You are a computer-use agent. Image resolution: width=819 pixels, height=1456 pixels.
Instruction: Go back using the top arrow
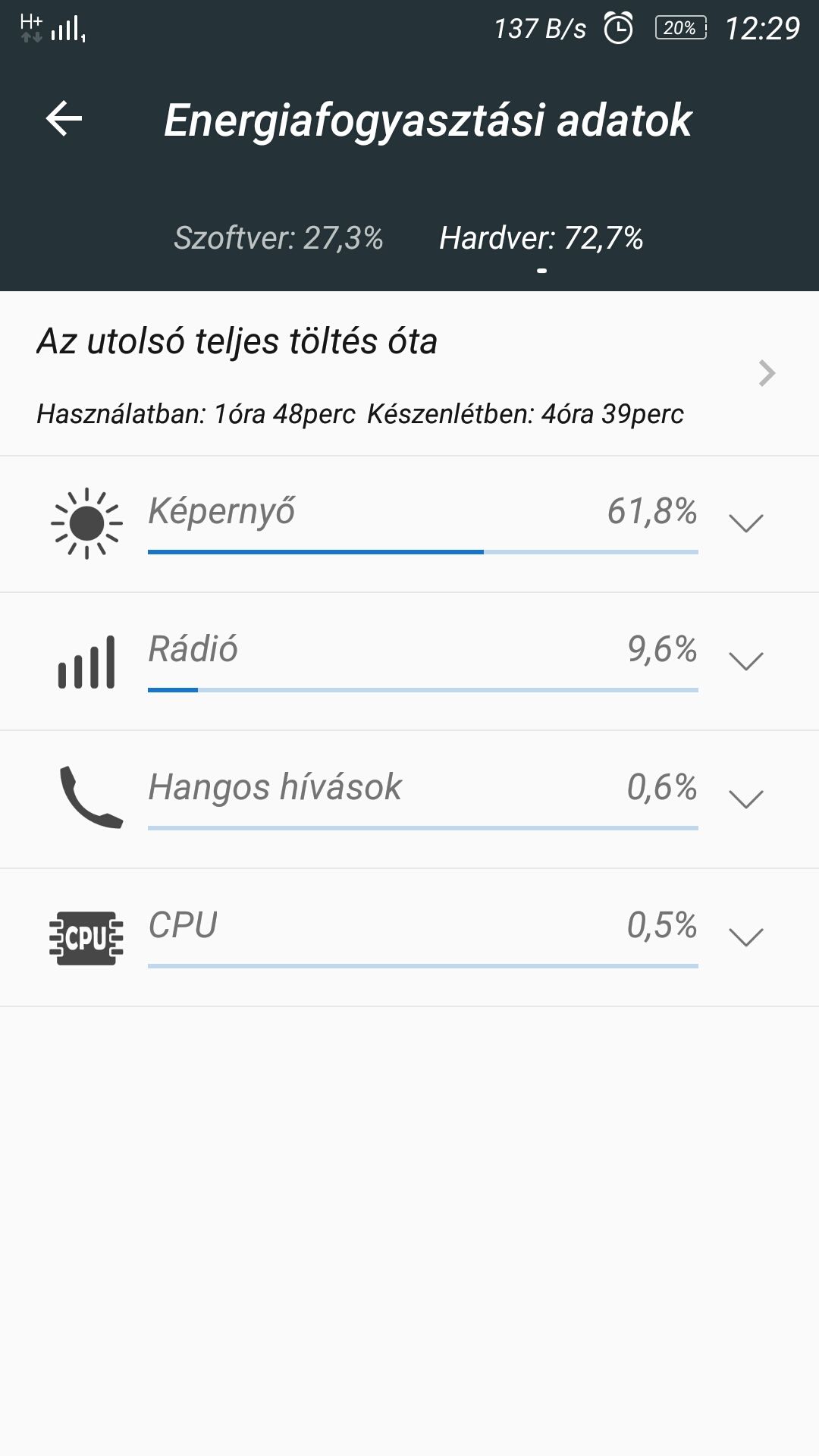click(x=64, y=119)
